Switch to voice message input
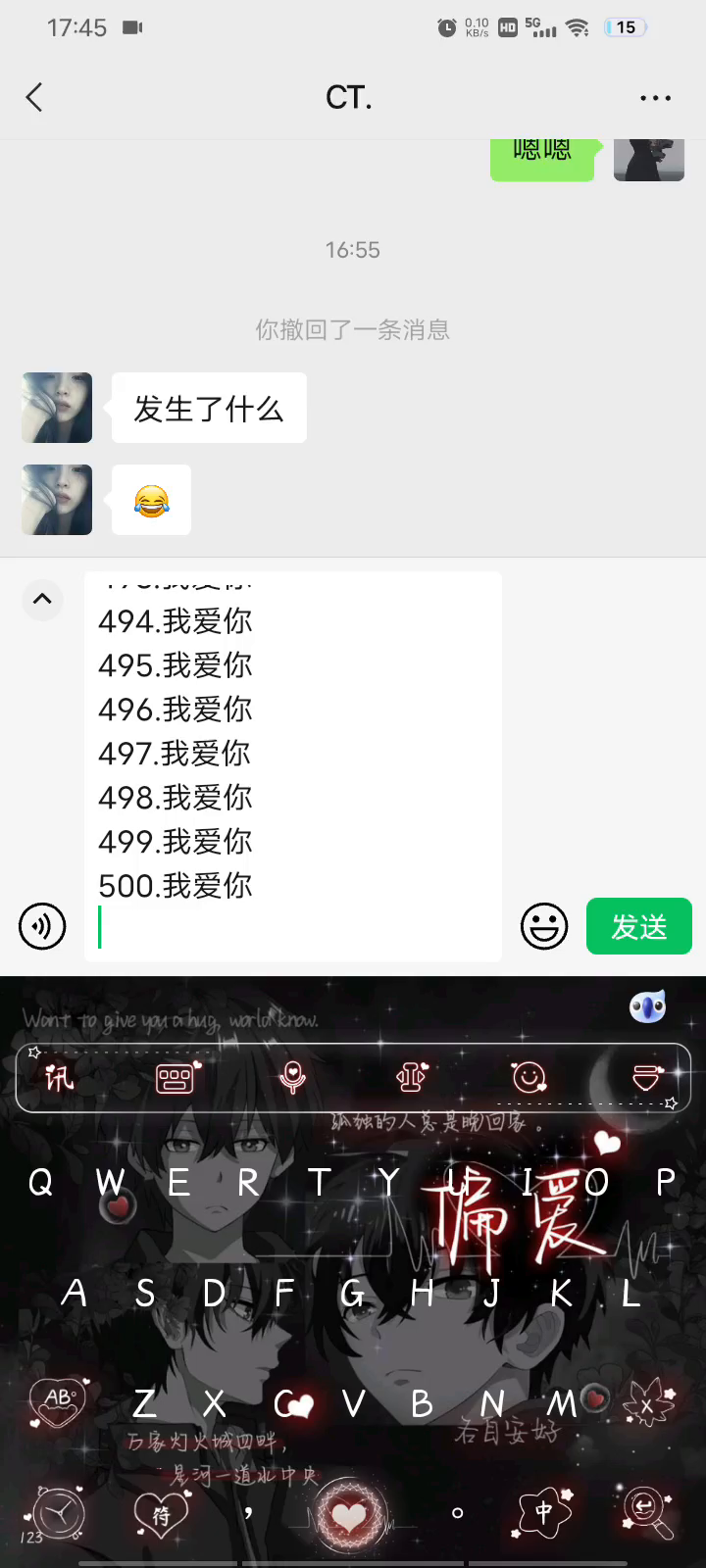The width and height of the screenshot is (706, 1568). pyautogui.click(x=42, y=926)
